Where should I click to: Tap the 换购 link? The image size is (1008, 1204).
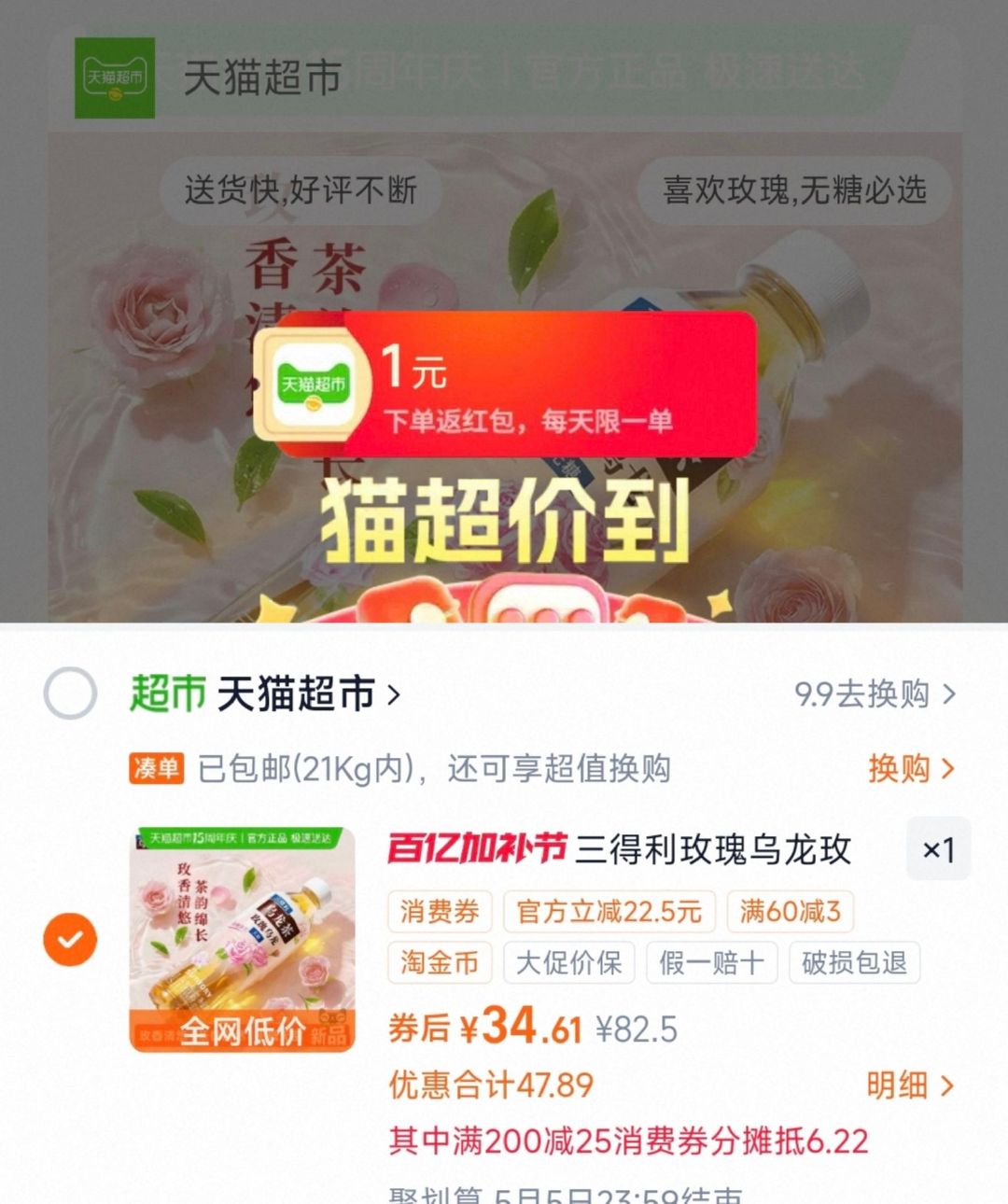click(912, 768)
